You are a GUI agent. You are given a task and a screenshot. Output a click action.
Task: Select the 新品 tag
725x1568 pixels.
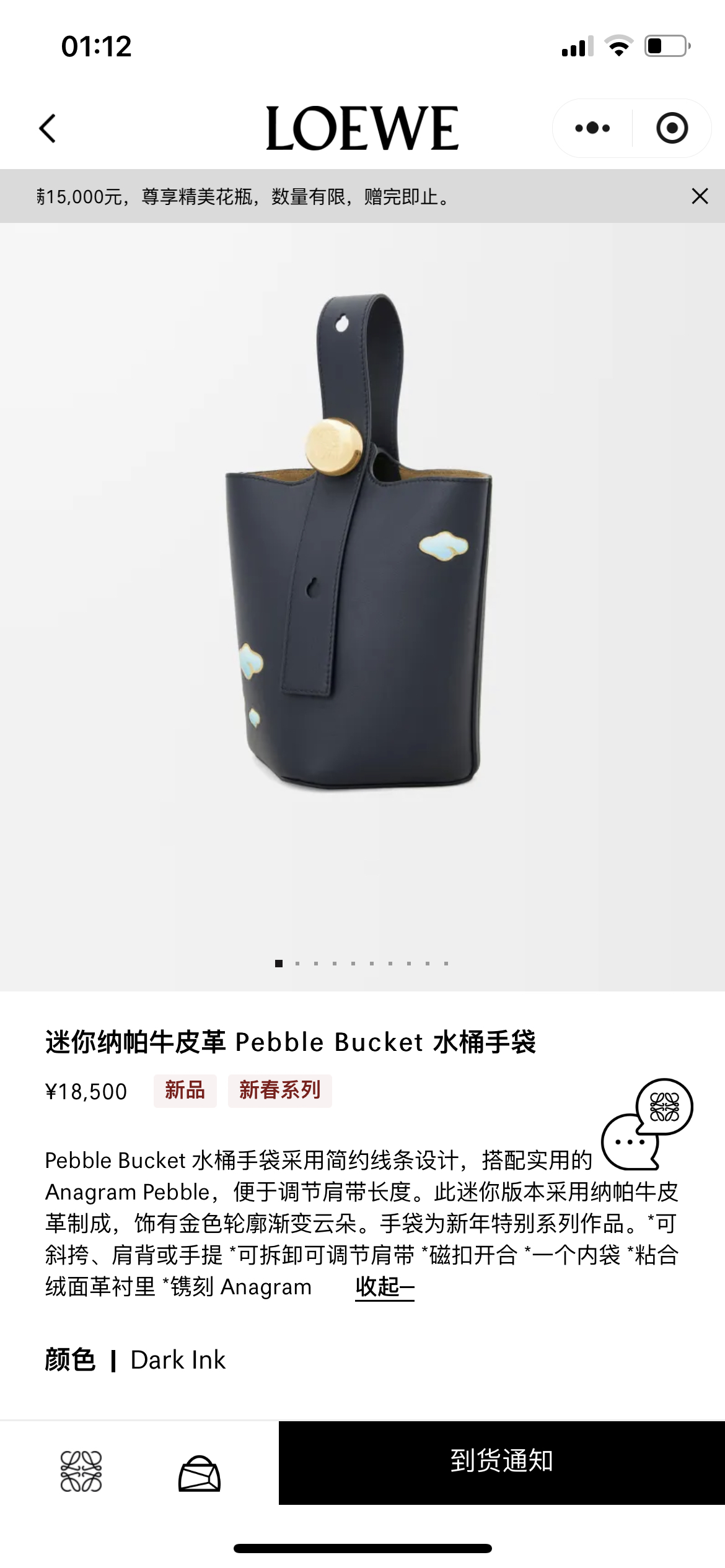click(x=185, y=1092)
